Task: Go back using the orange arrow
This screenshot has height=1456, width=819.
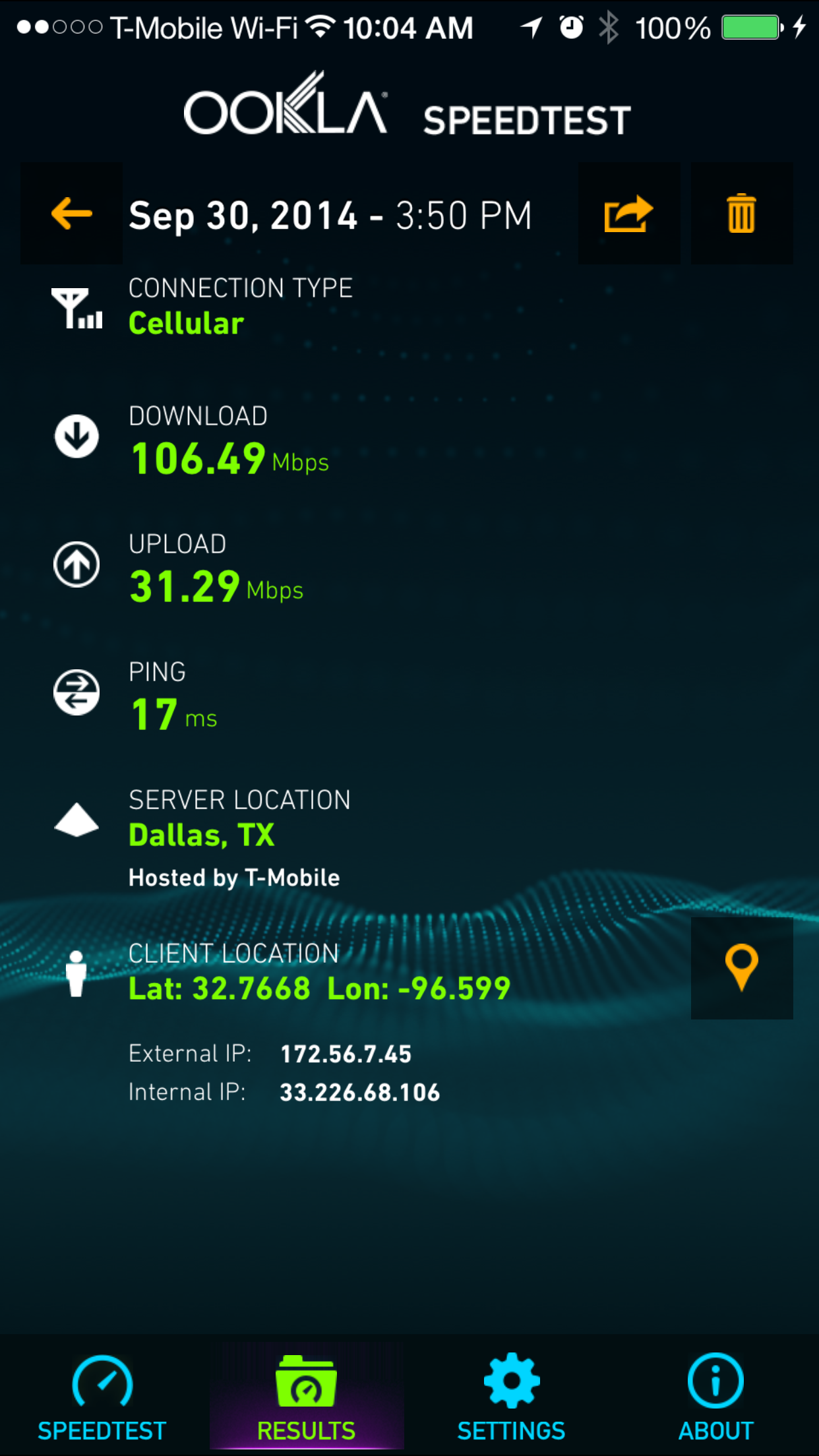Action: (x=71, y=214)
